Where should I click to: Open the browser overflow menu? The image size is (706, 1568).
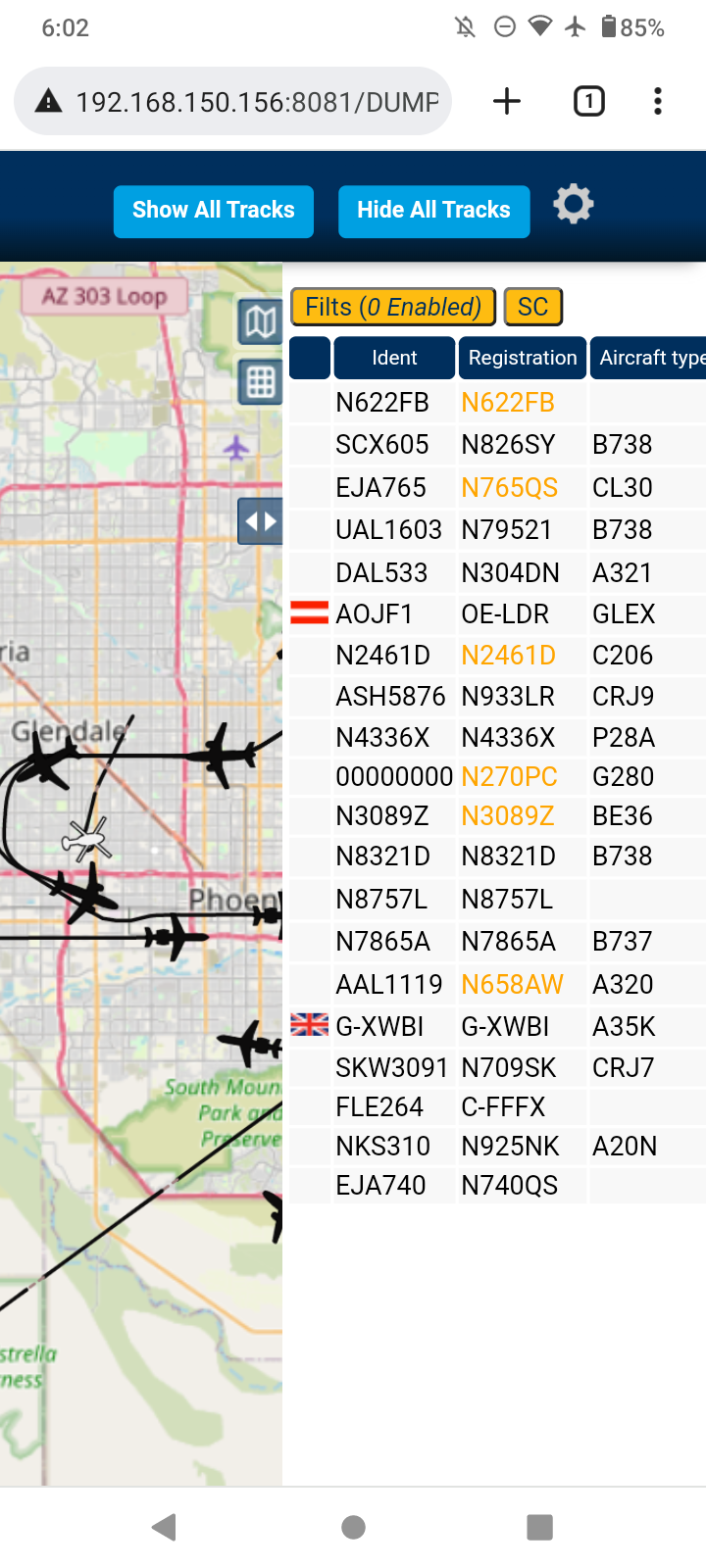tap(658, 101)
